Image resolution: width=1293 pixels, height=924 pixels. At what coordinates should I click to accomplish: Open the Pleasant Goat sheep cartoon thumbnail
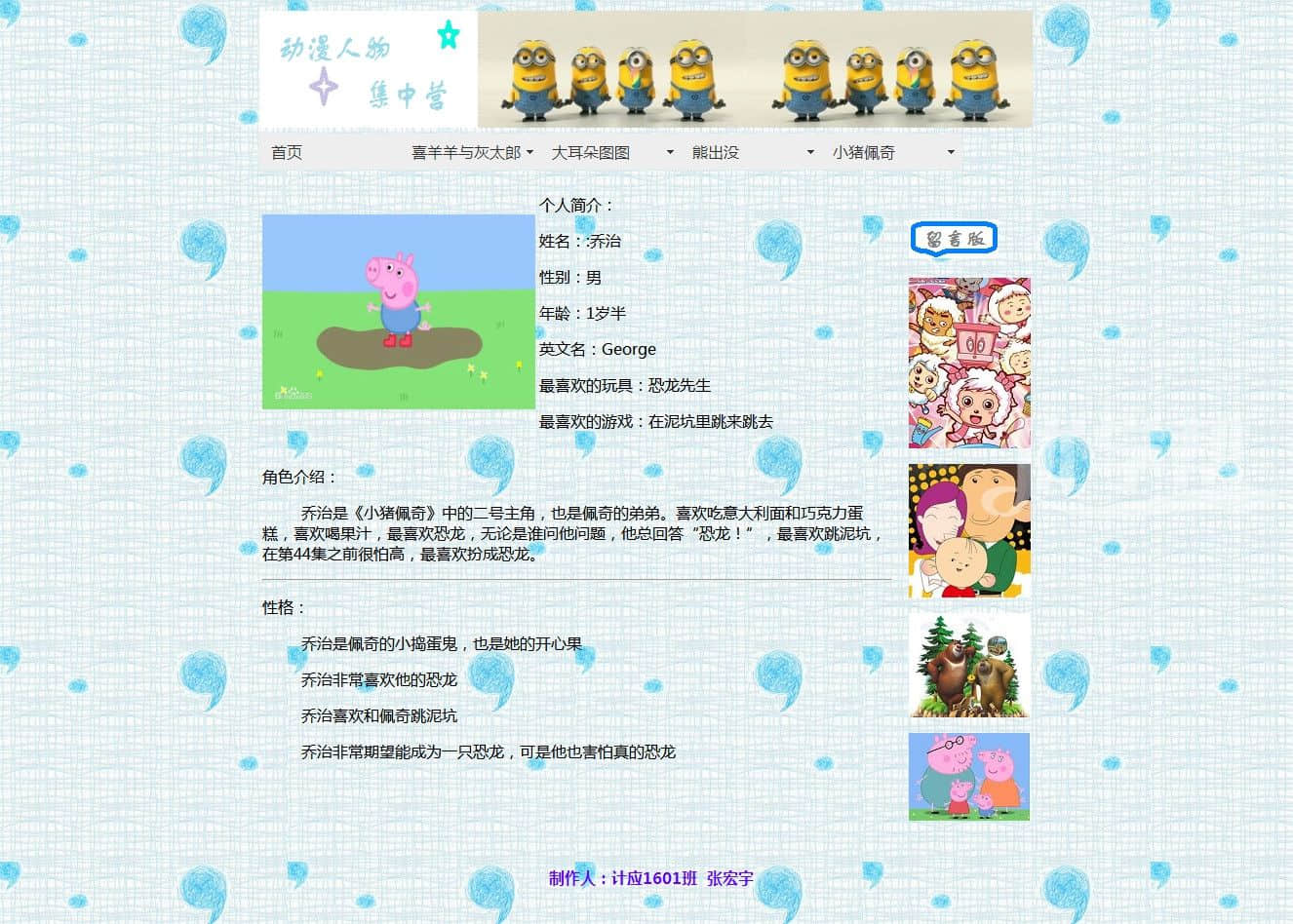click(969, 363)
